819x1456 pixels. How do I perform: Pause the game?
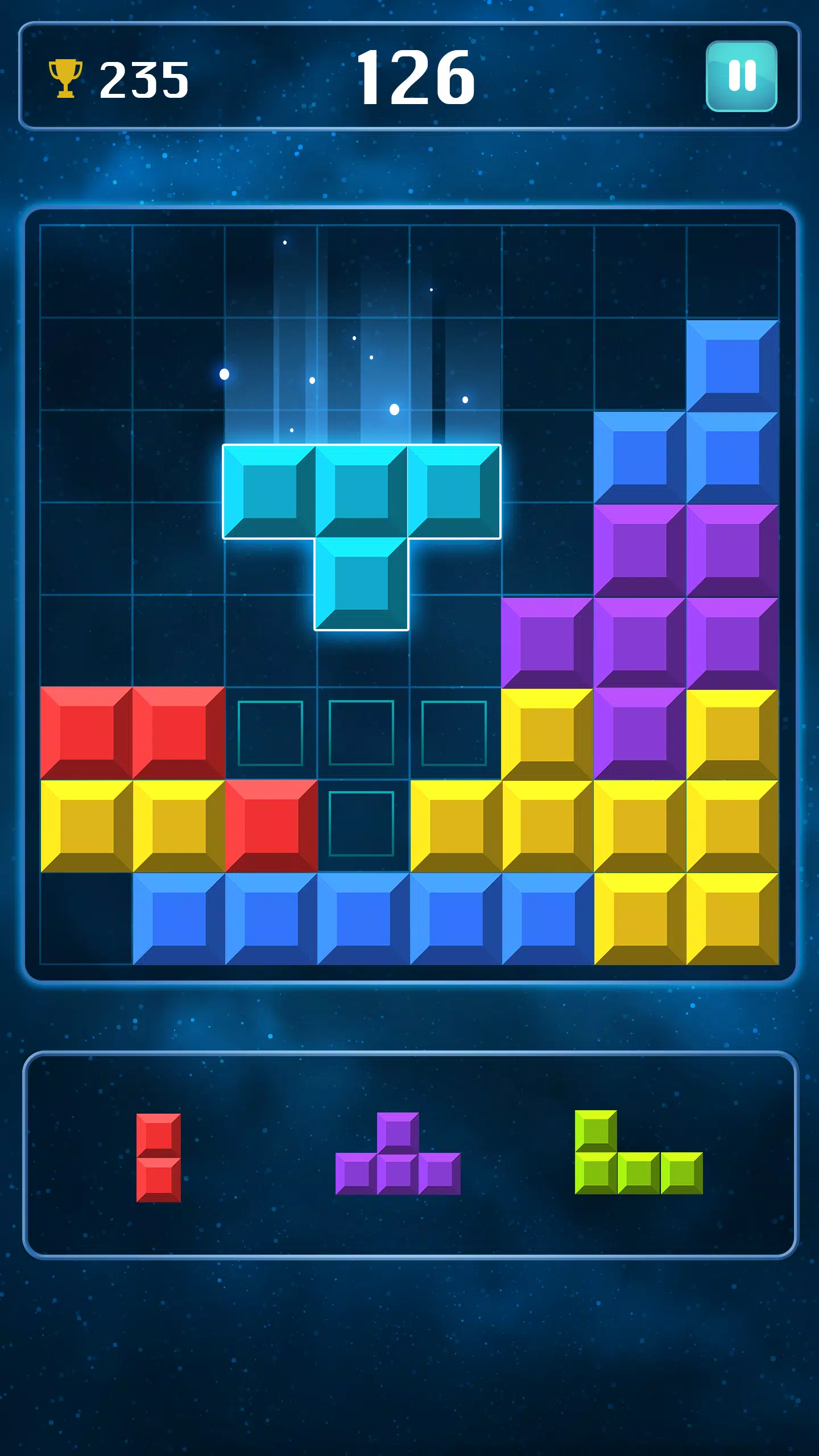click(741, 76)
